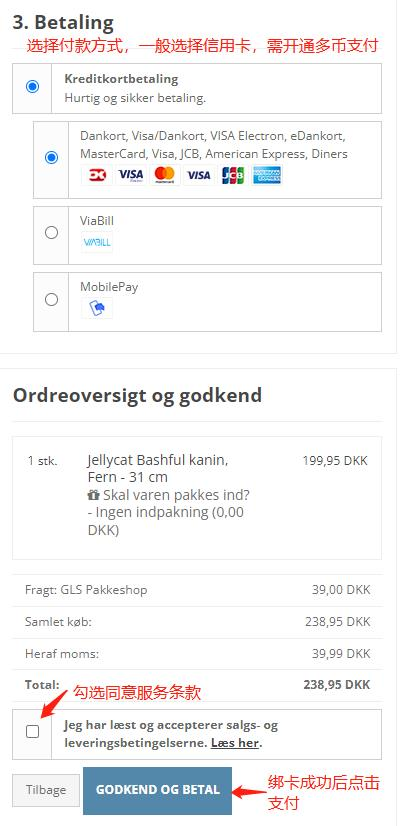Tick the salgs- og leveringsbetingelserne acceptance checkbox
Viewport: 400px width, 826px height.
click(32, 731)
